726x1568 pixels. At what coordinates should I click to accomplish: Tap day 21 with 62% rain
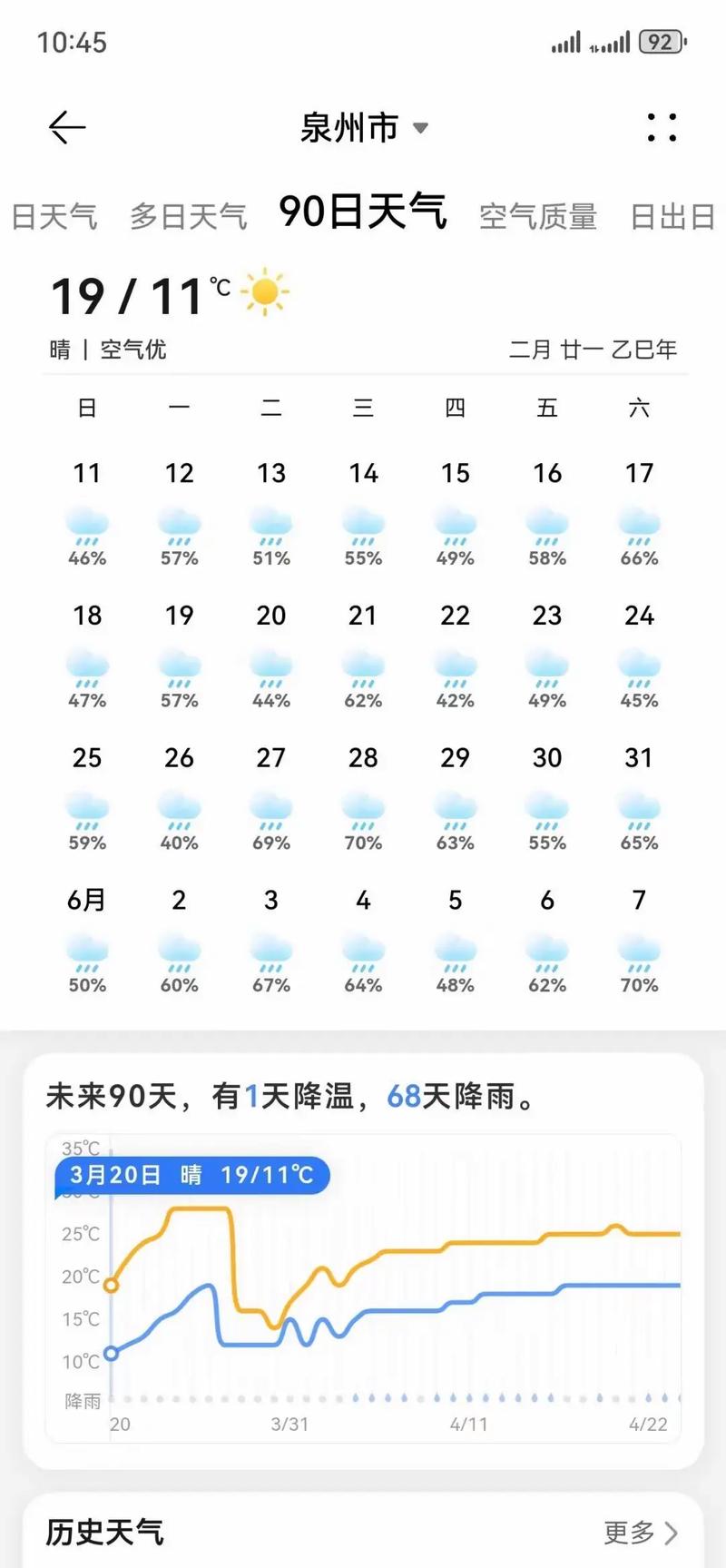click(x=363, y=656)
